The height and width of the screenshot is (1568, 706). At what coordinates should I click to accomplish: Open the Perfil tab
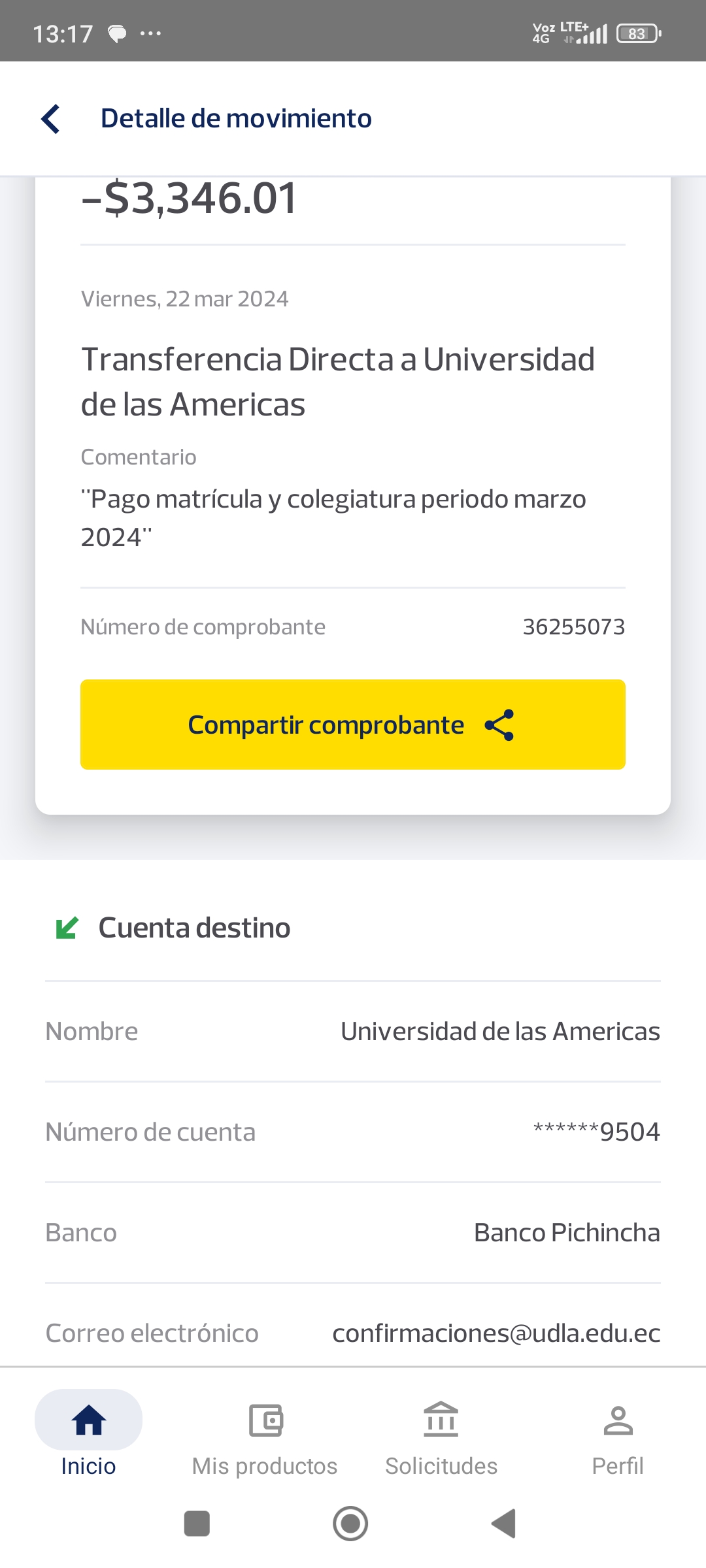coord(617,1434)
